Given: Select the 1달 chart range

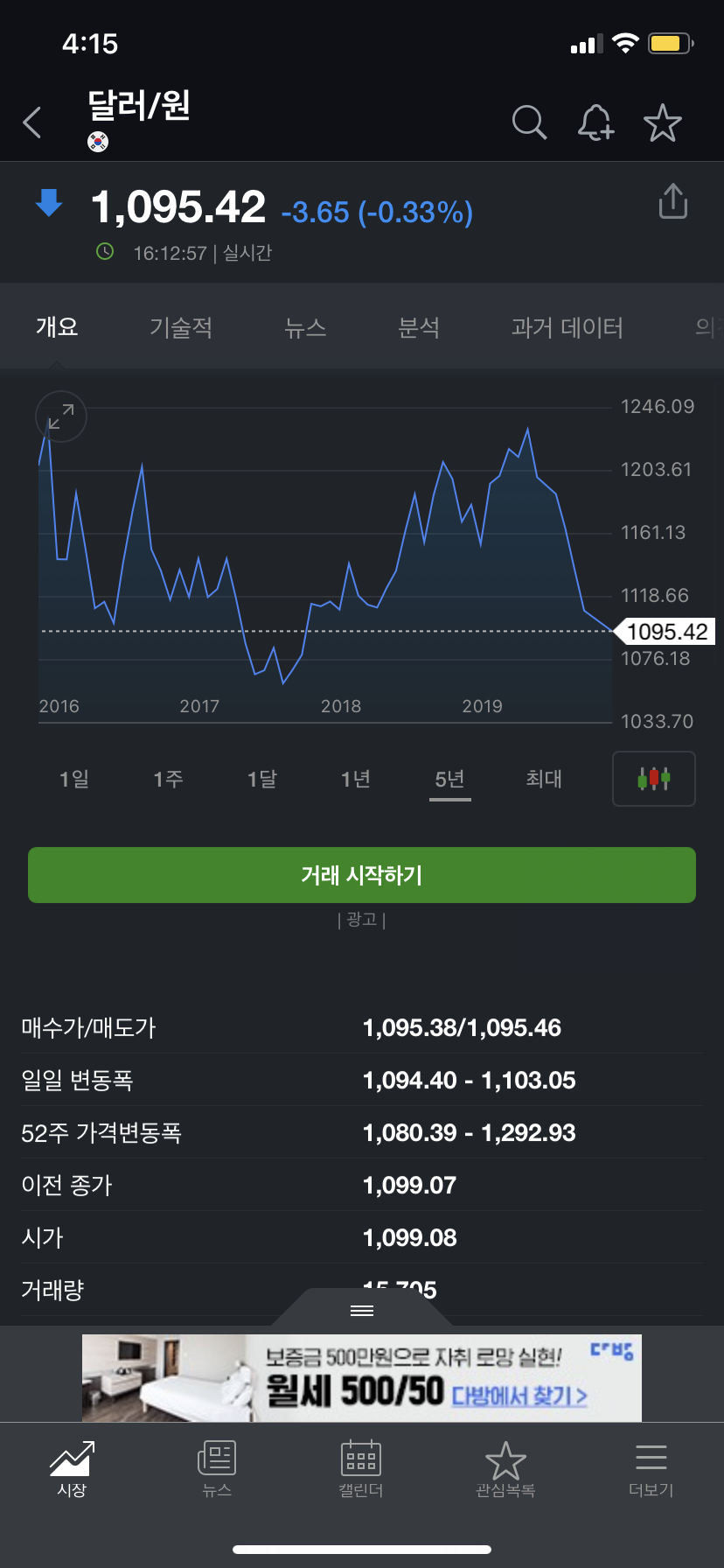Looking at the screenshot, I should [262, 779].
